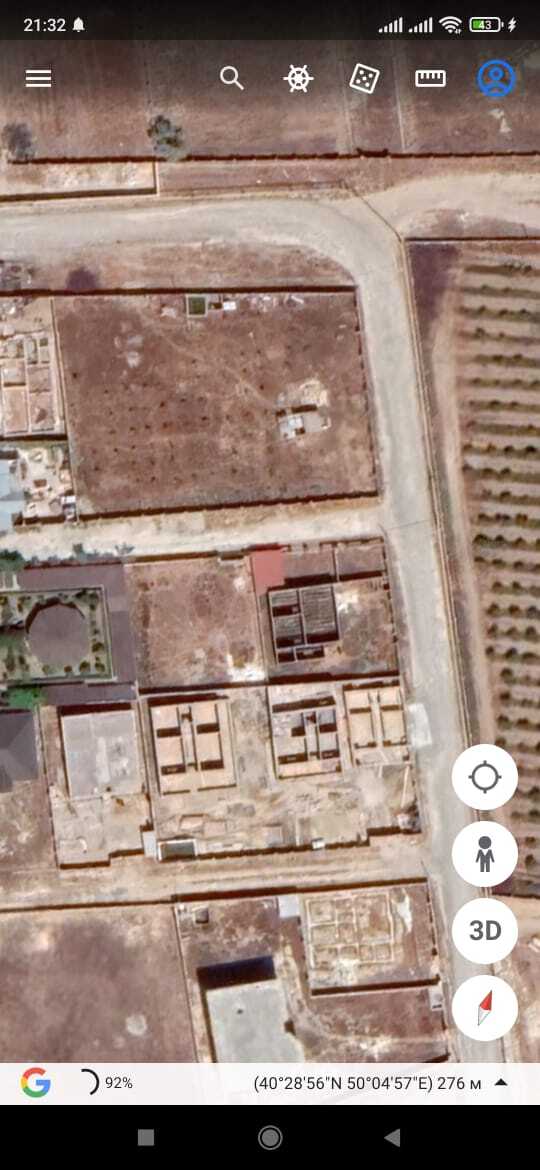This screenshot has height=1170, width=540.
Task: Open the account profile icon
Action: tap(497, 78)
